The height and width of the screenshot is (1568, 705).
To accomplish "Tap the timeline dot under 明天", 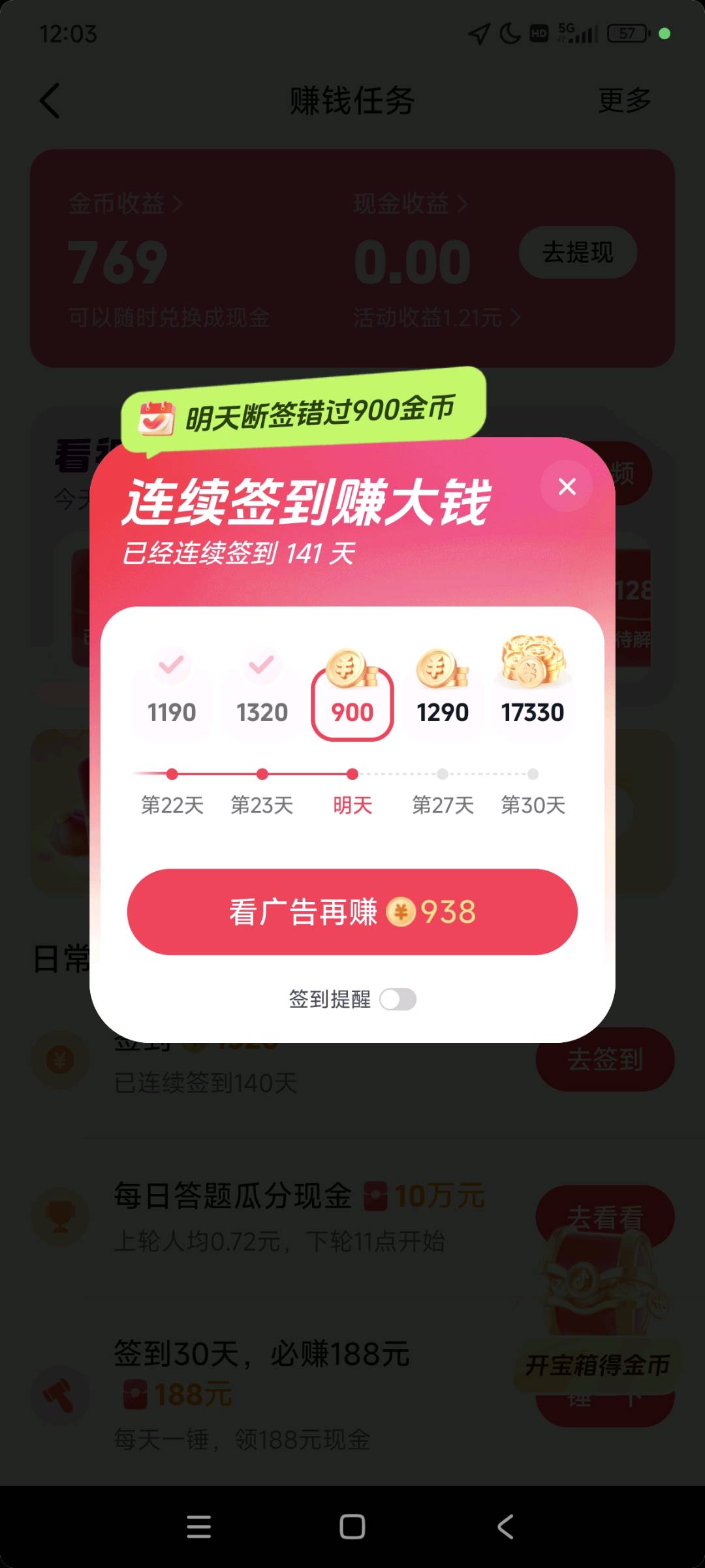I will coord(352,774).
